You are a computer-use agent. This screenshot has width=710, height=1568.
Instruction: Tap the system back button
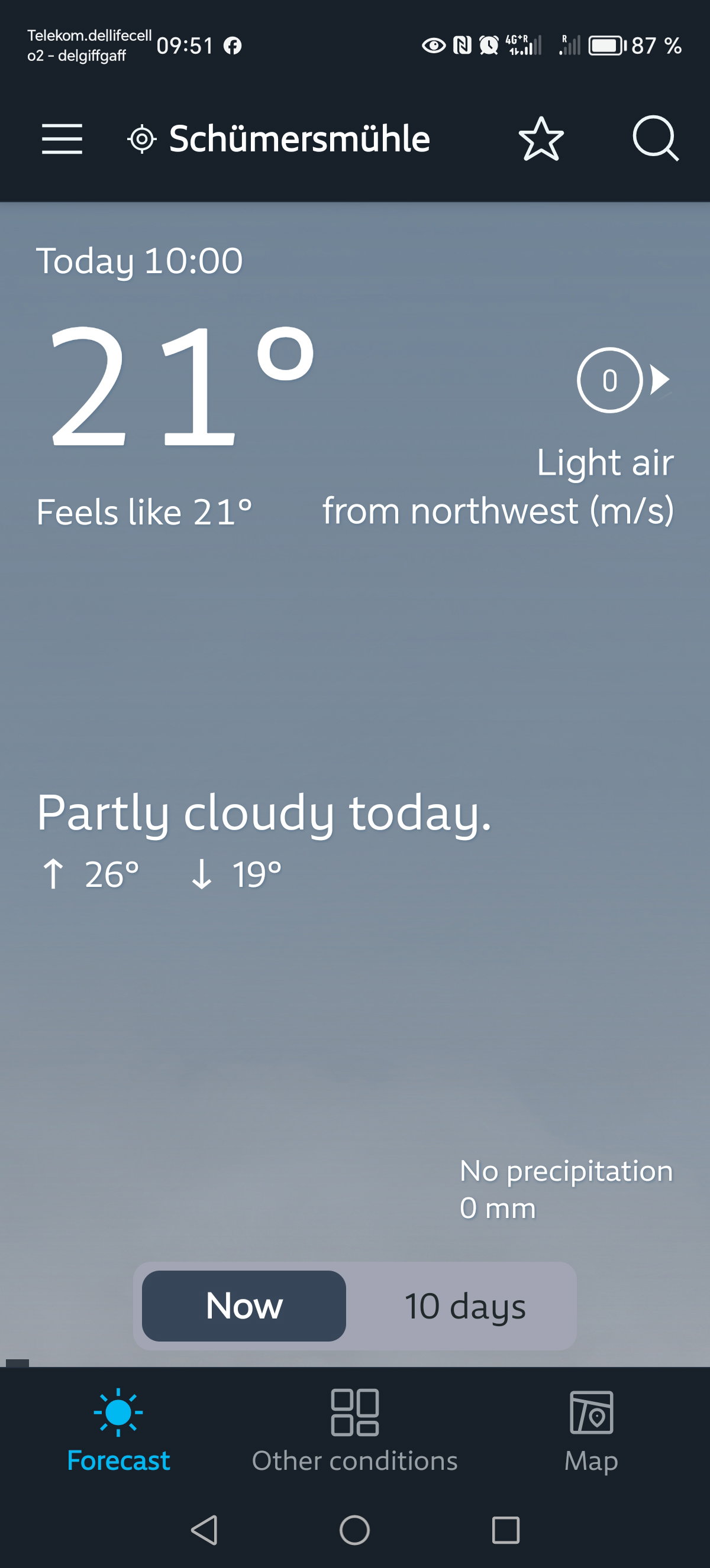205,1530
